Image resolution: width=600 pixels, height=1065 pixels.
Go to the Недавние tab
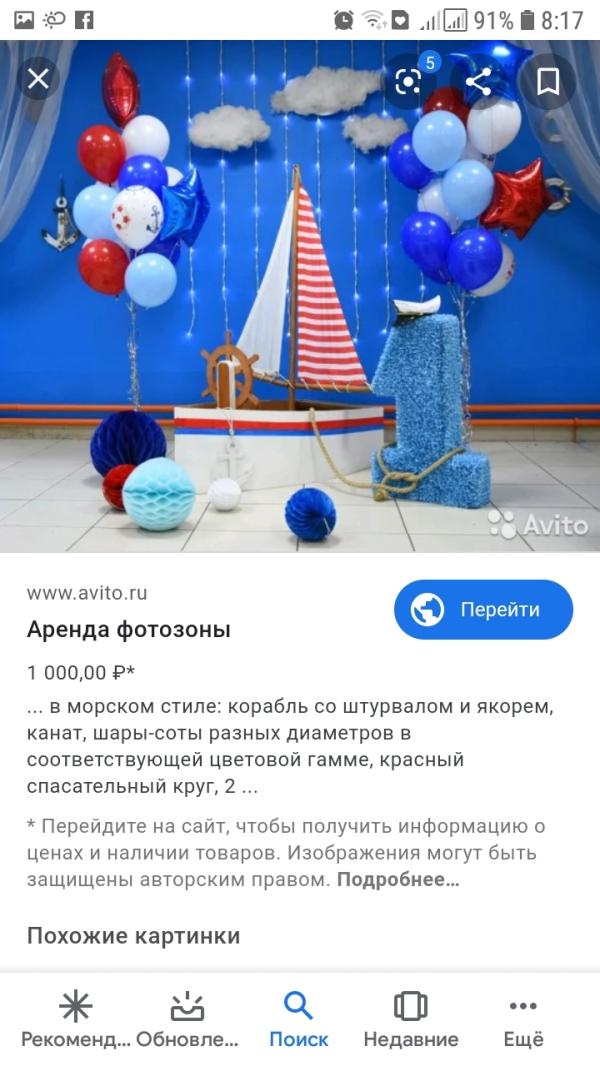411,1019
